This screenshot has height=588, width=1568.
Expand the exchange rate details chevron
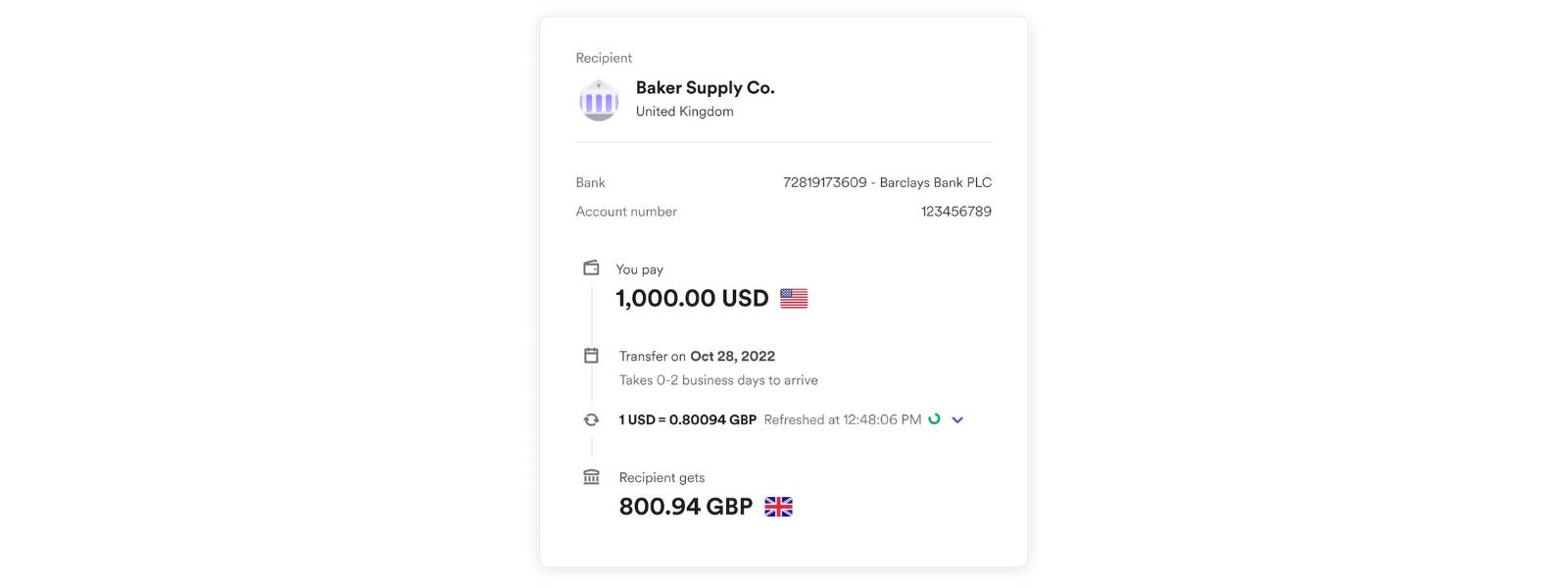(957, 420)
